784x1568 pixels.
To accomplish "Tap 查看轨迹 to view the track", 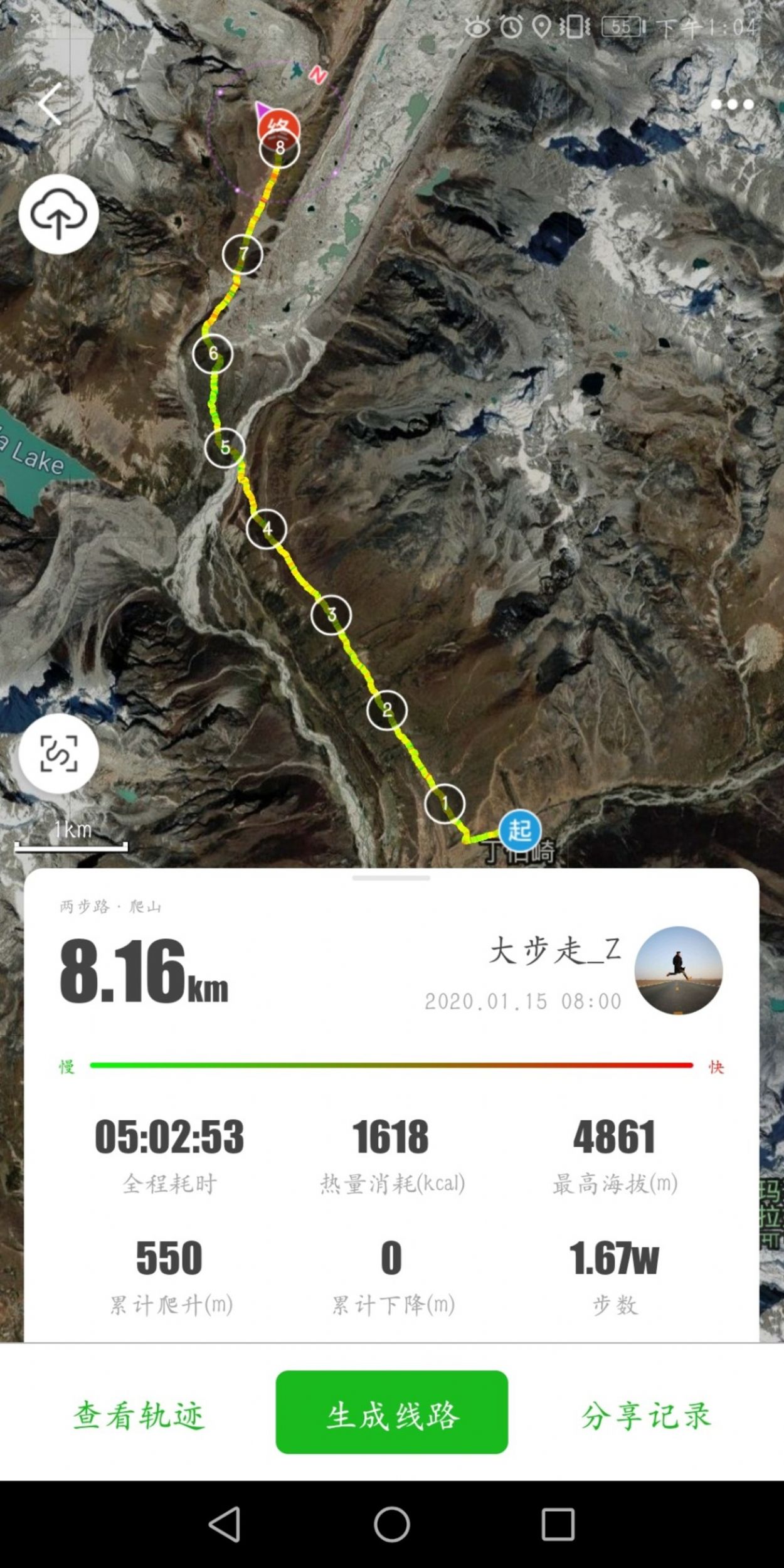I will point(139,1416).
